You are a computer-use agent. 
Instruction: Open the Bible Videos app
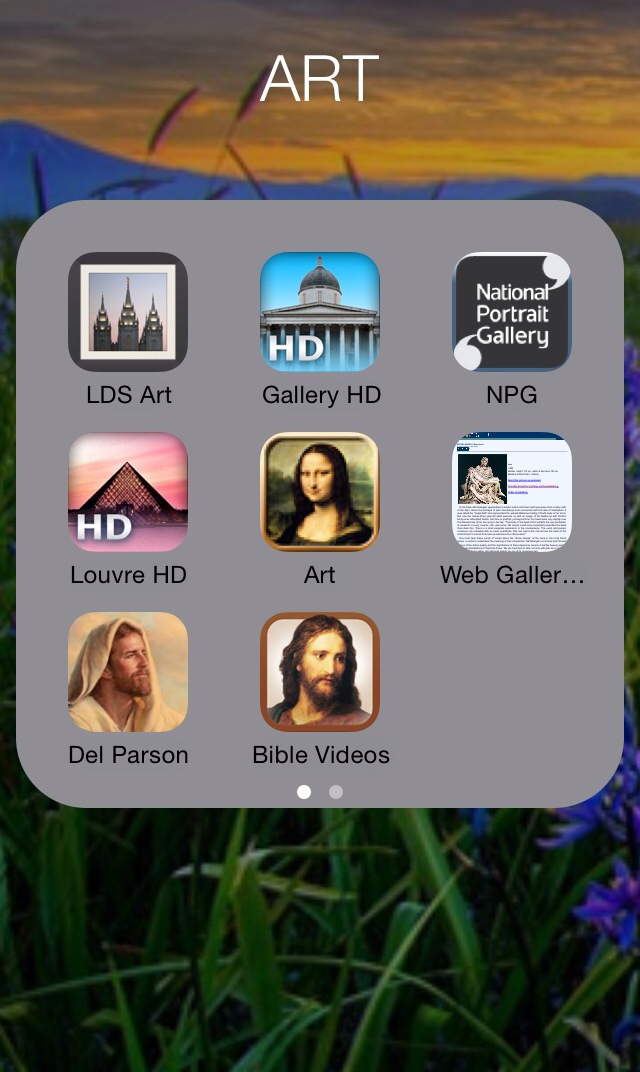point(320,671)
